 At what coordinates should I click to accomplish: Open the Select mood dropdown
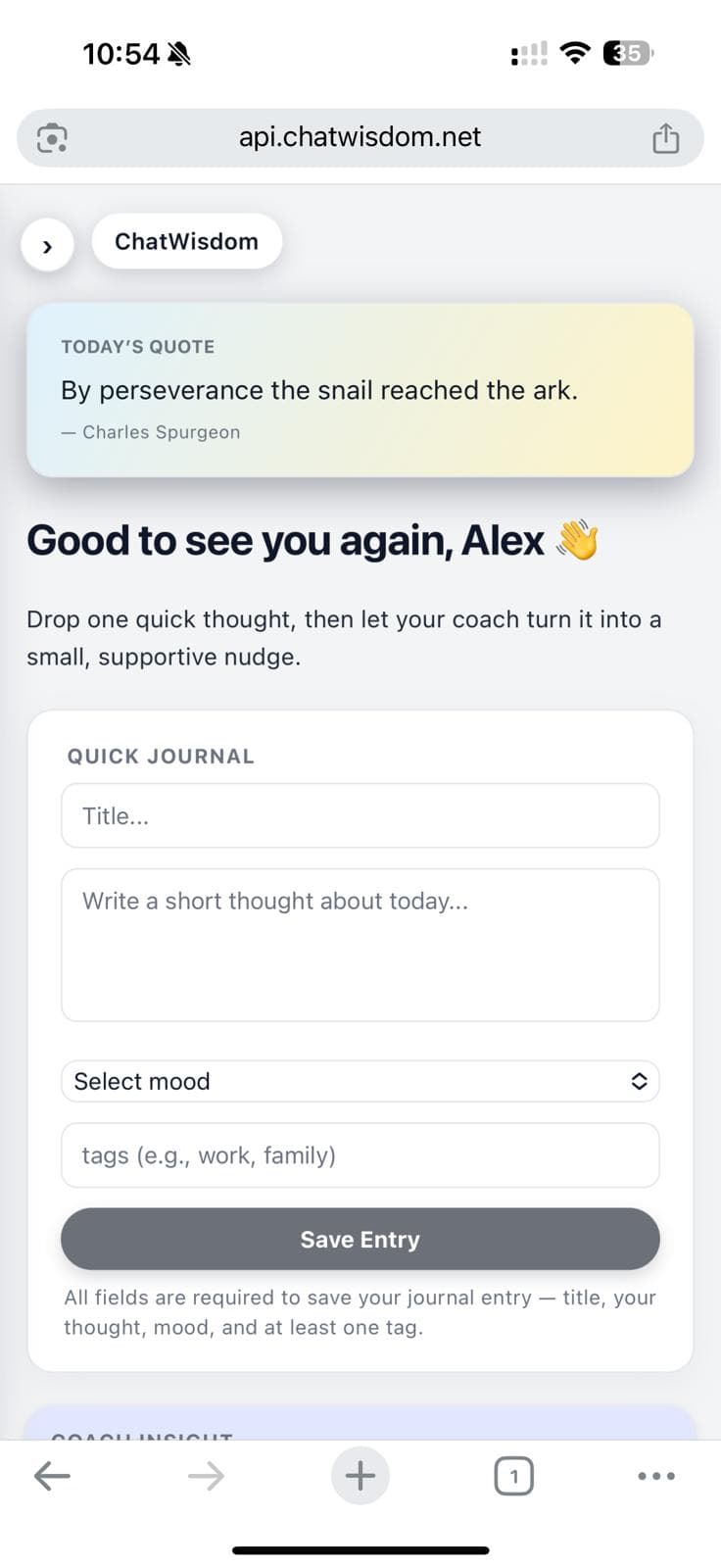360,1081
